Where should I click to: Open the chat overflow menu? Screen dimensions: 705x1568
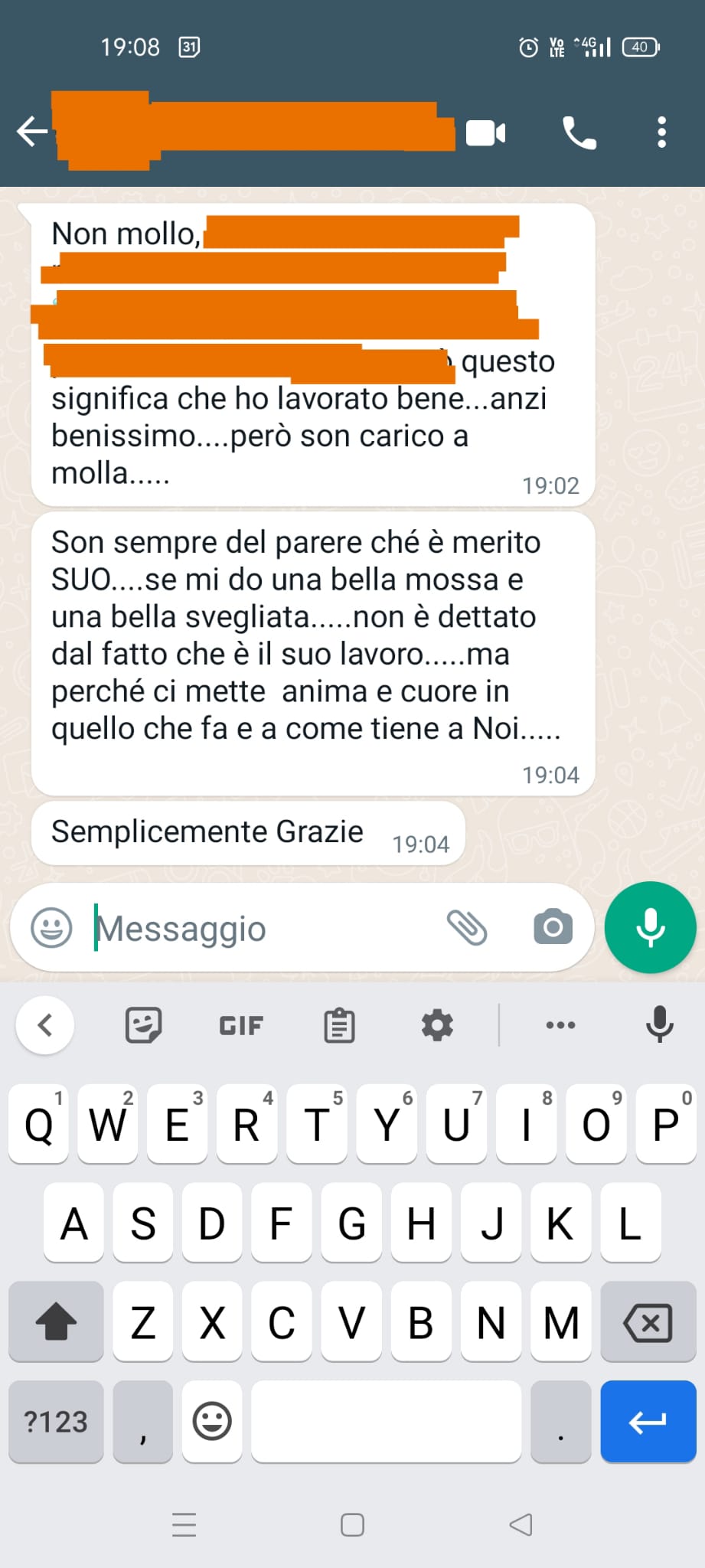coord(662,132)
